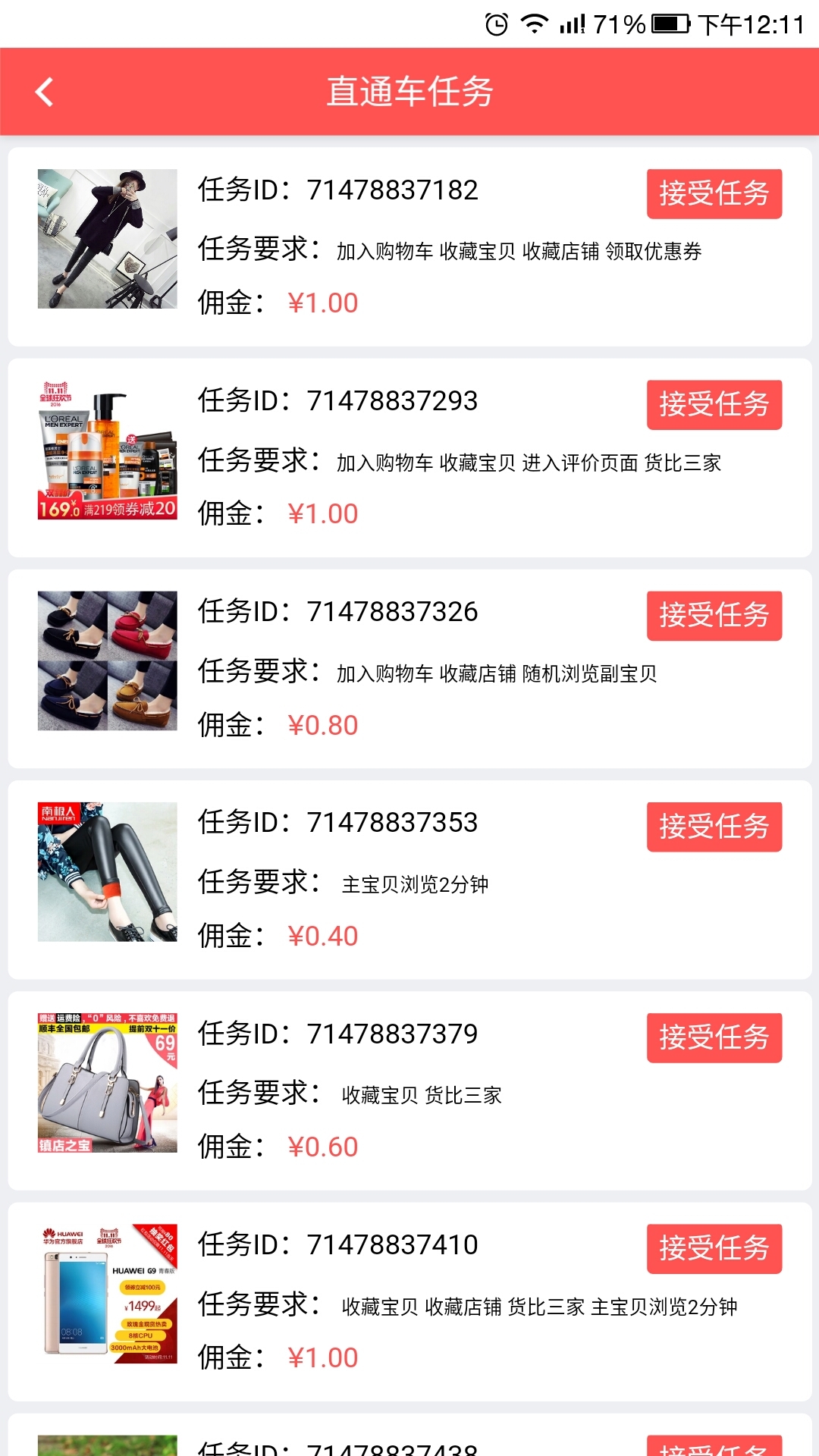The image size is (819, 1456).
Task: Go back from 直通车任务 page
Action: pos(45,93)
